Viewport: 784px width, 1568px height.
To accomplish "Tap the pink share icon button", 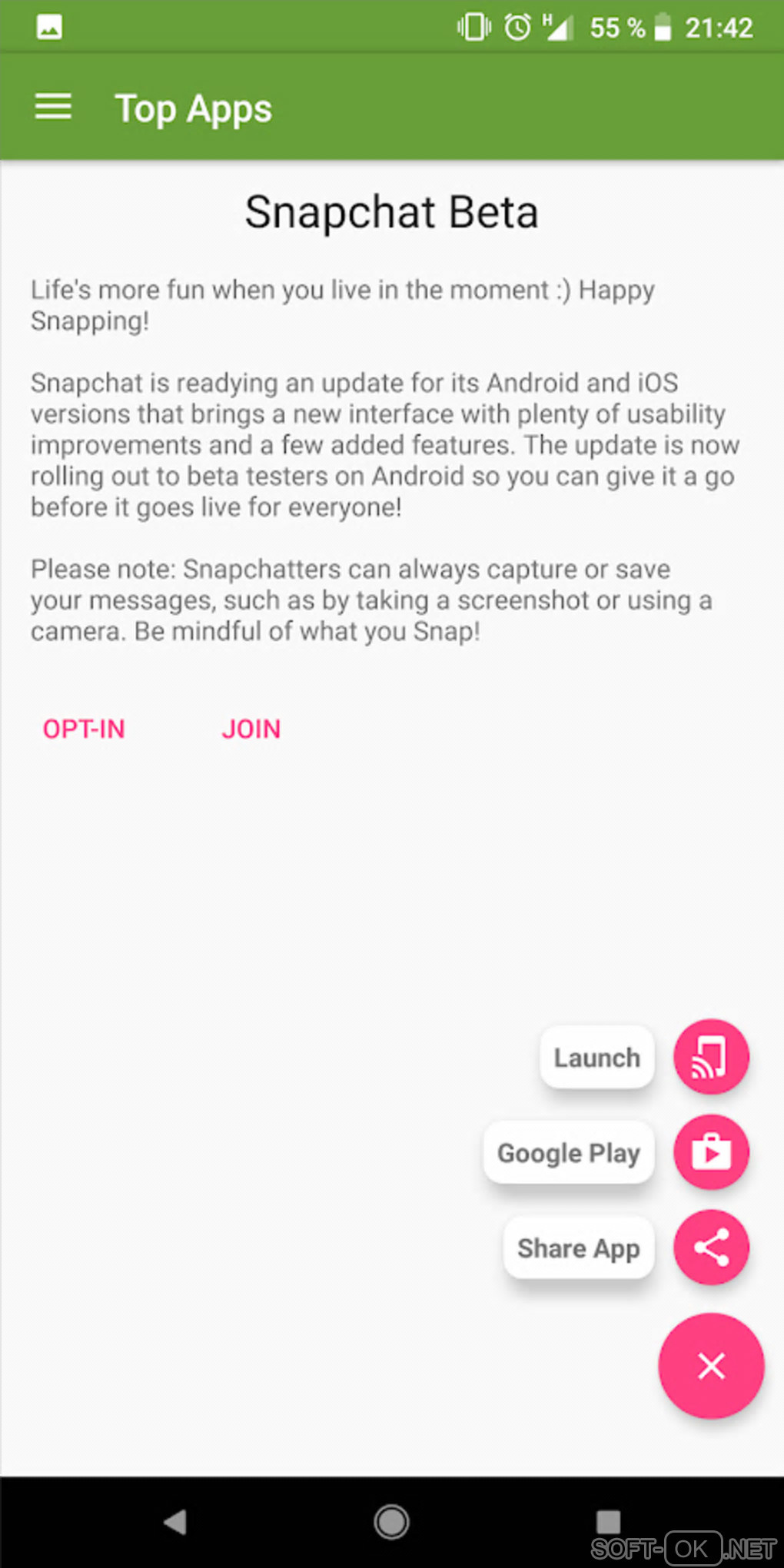I will pos(711,1247).
